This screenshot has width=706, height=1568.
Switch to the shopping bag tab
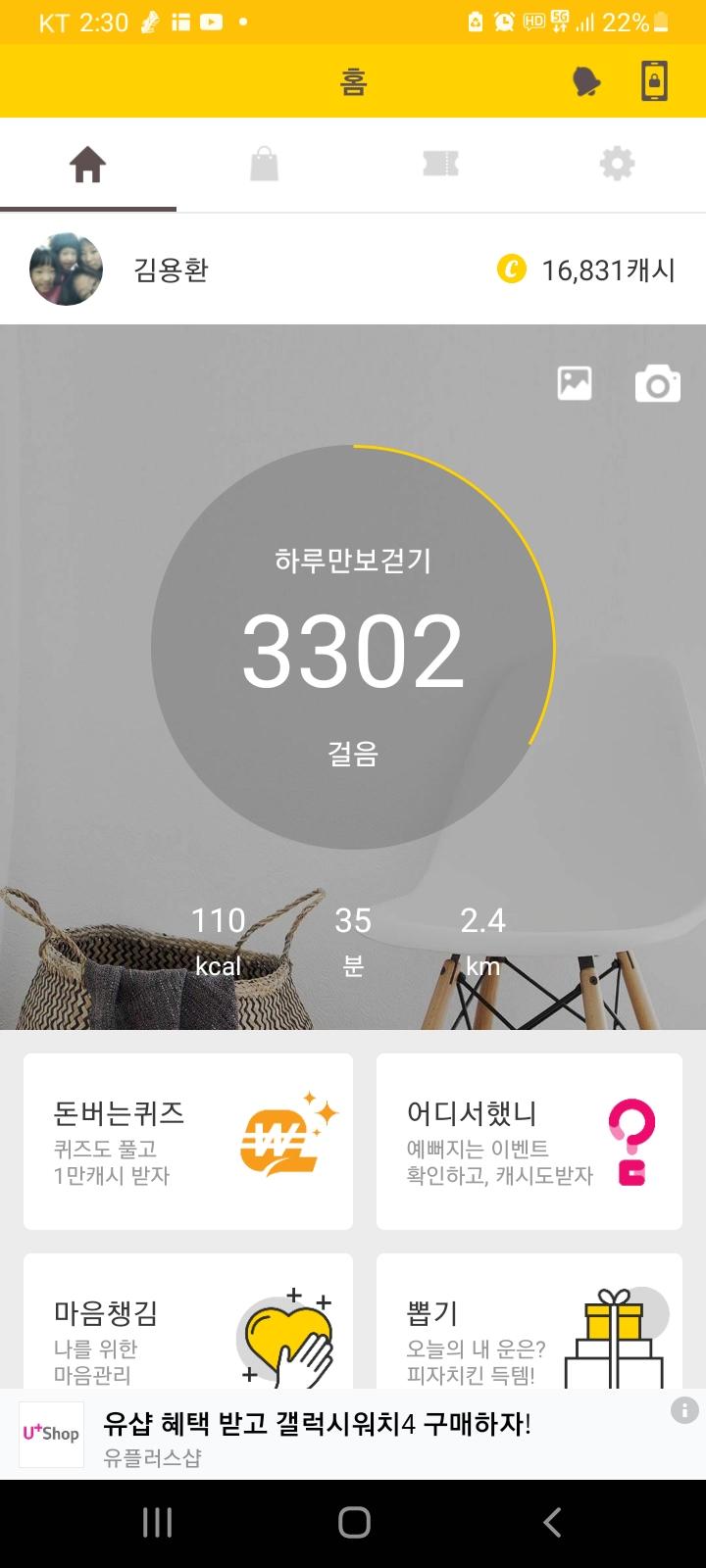point(264,165)
